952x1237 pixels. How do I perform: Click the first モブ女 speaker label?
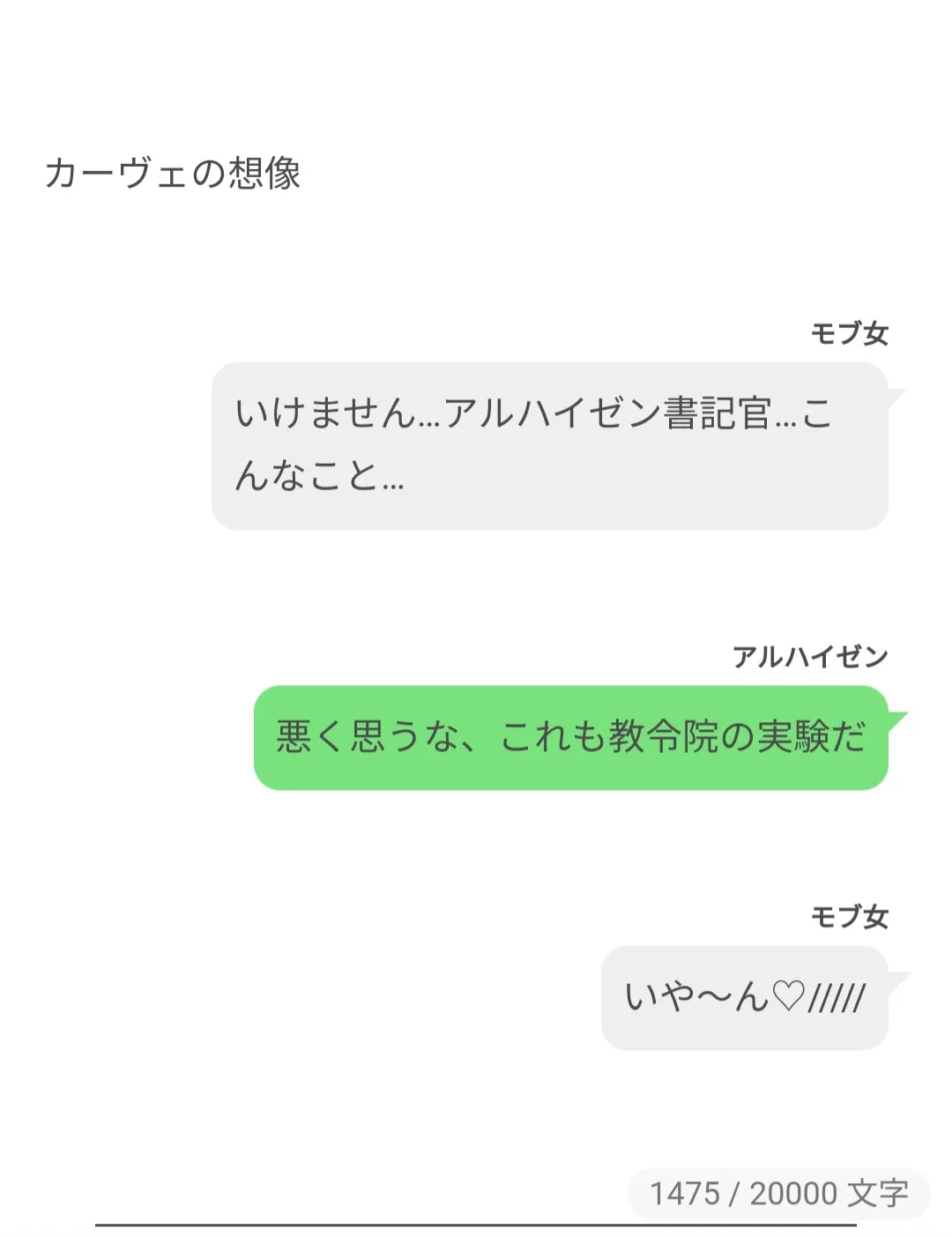pos(852,334)
